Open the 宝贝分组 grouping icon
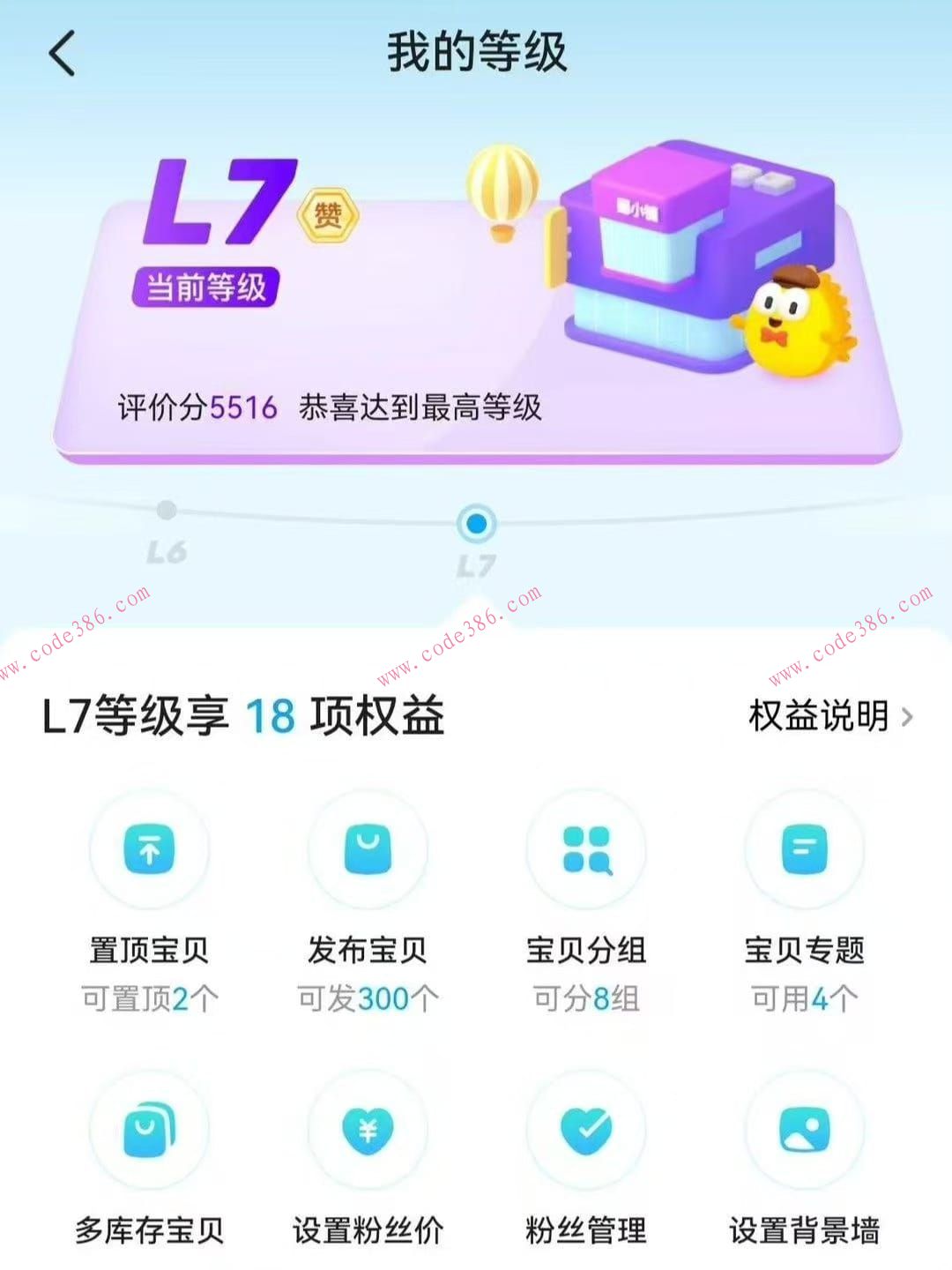 (x=585, y=849)
